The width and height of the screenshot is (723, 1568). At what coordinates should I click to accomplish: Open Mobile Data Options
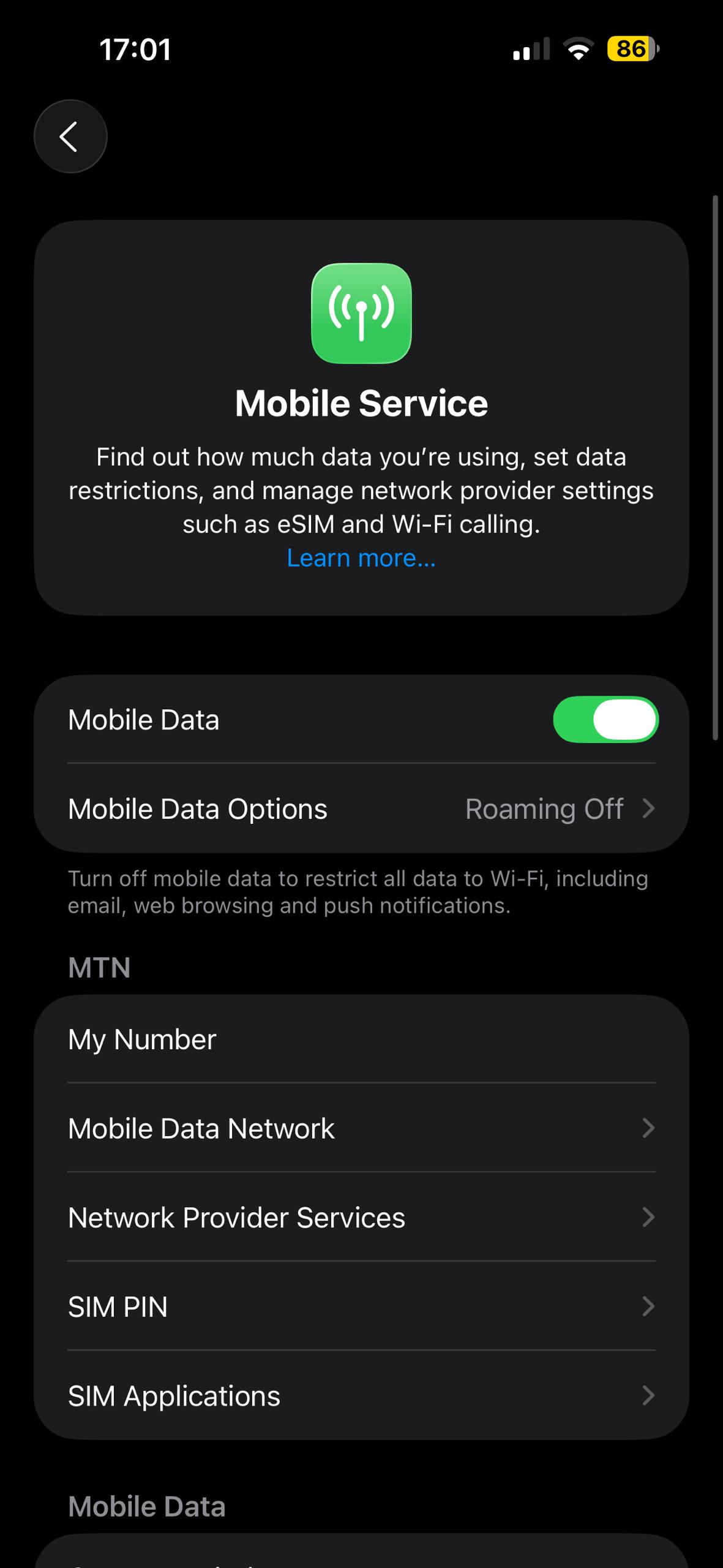[x=361, y=809]
